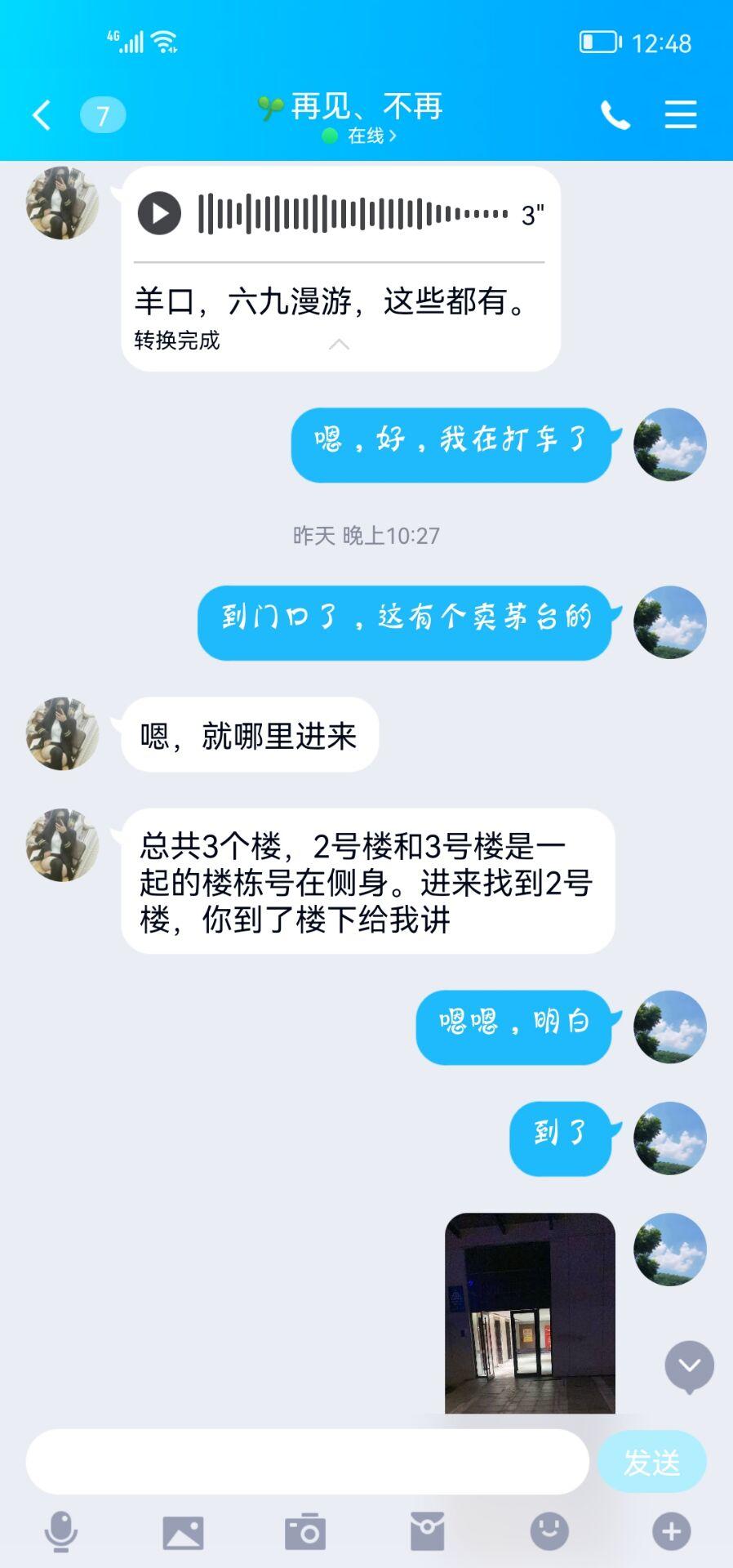Tap the voice message waveform to seek
Screen dimensions: 733x1568
[351, 213]
